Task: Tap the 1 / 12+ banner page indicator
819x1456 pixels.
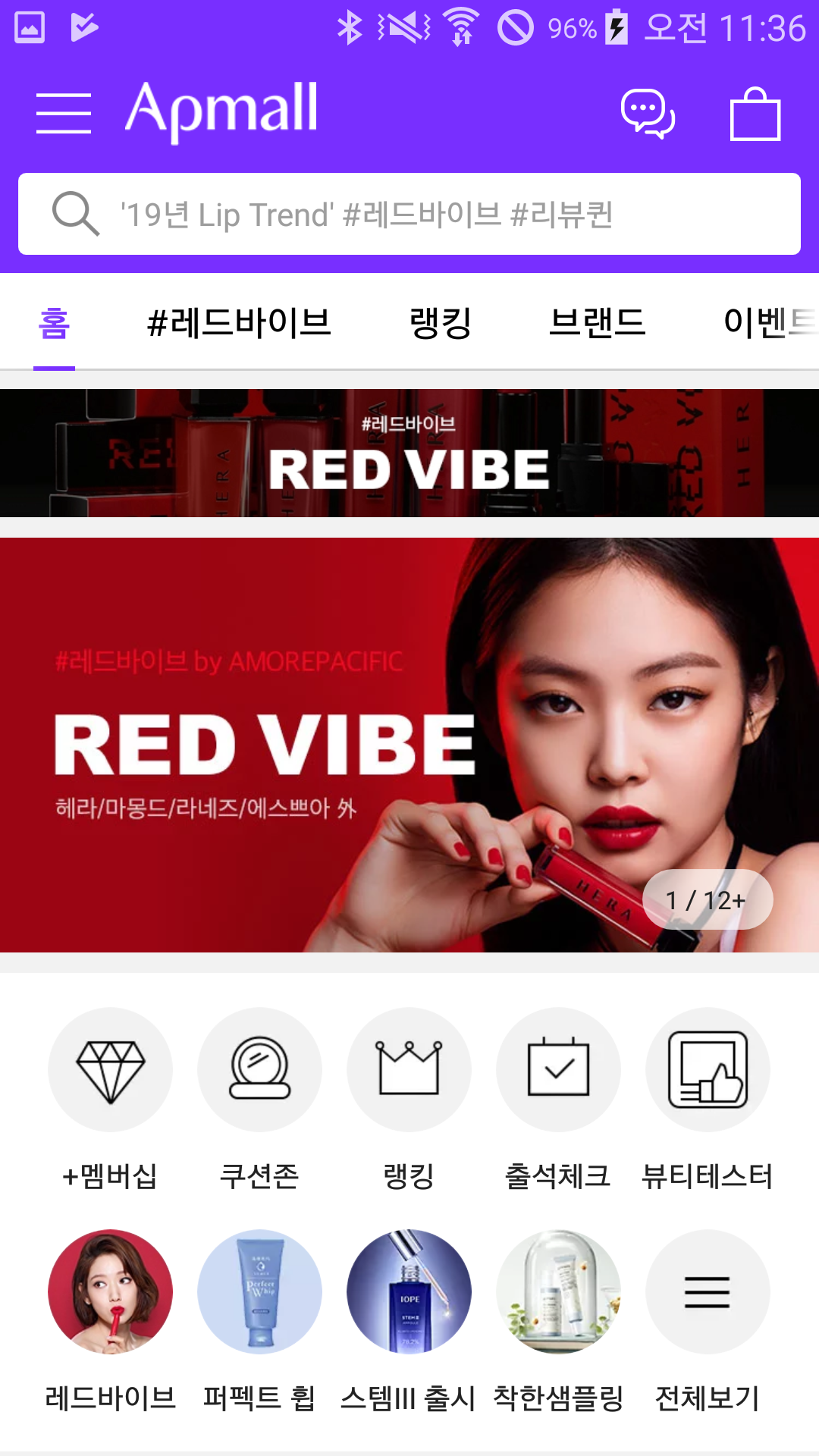Action: click(x=707, y=900)
